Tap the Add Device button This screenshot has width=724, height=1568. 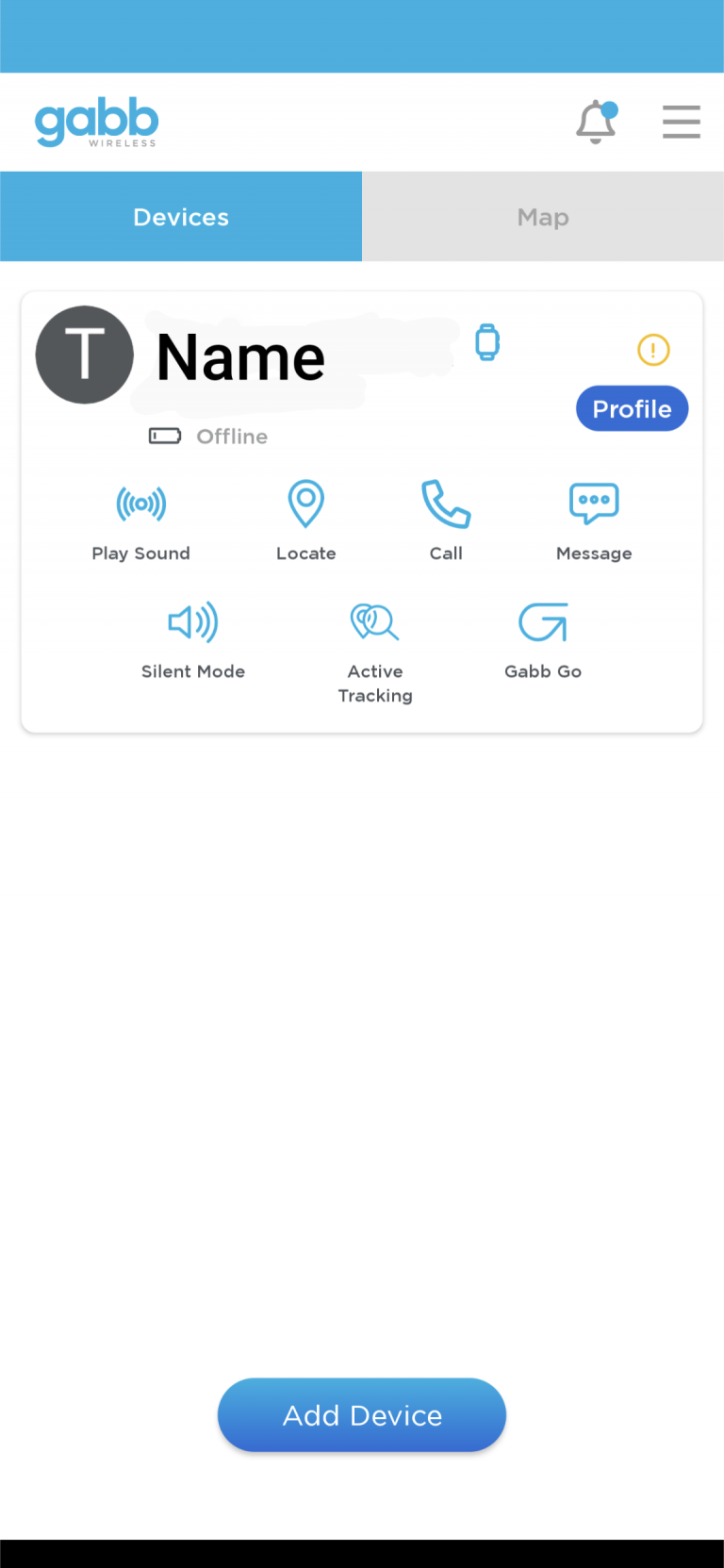click(x=362, y=1414)
